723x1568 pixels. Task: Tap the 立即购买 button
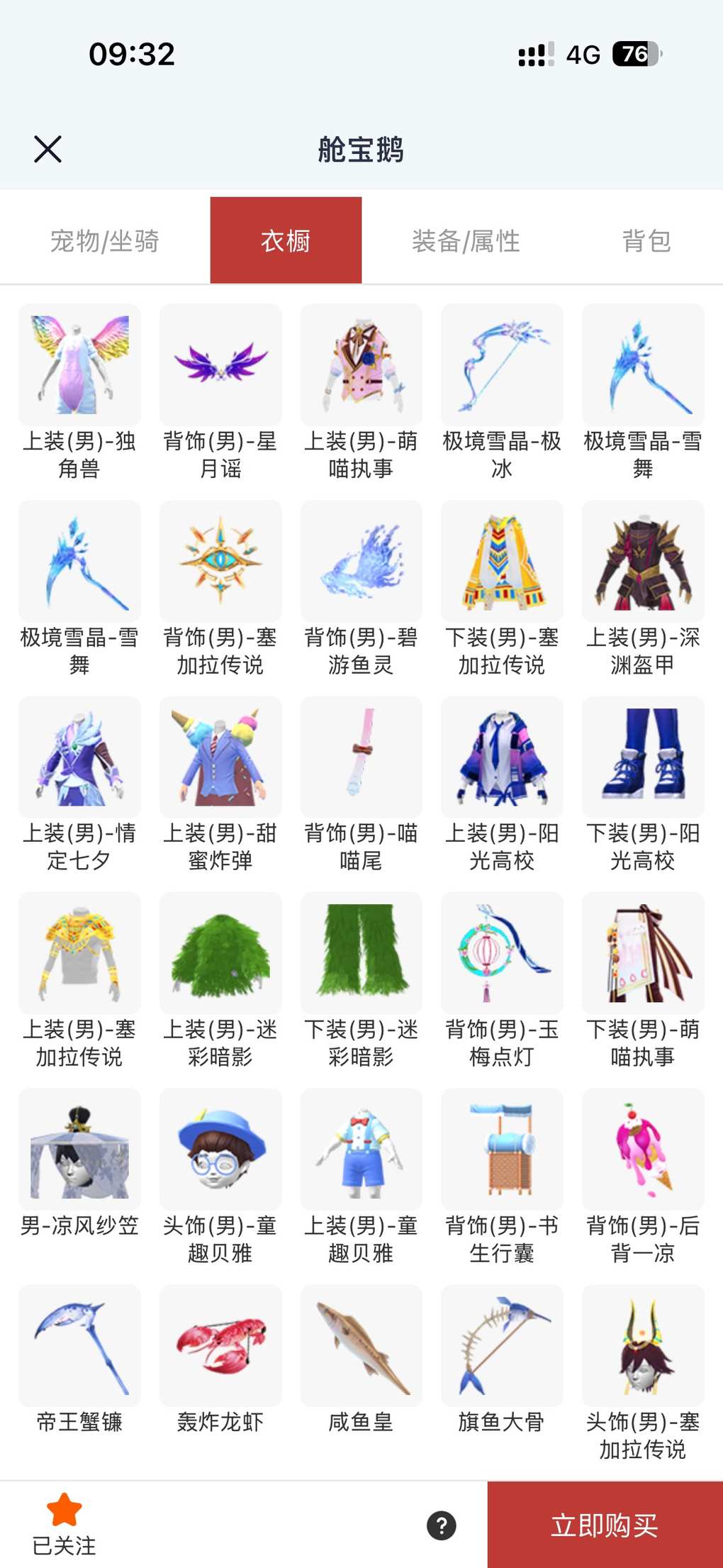pos(605,1525)
